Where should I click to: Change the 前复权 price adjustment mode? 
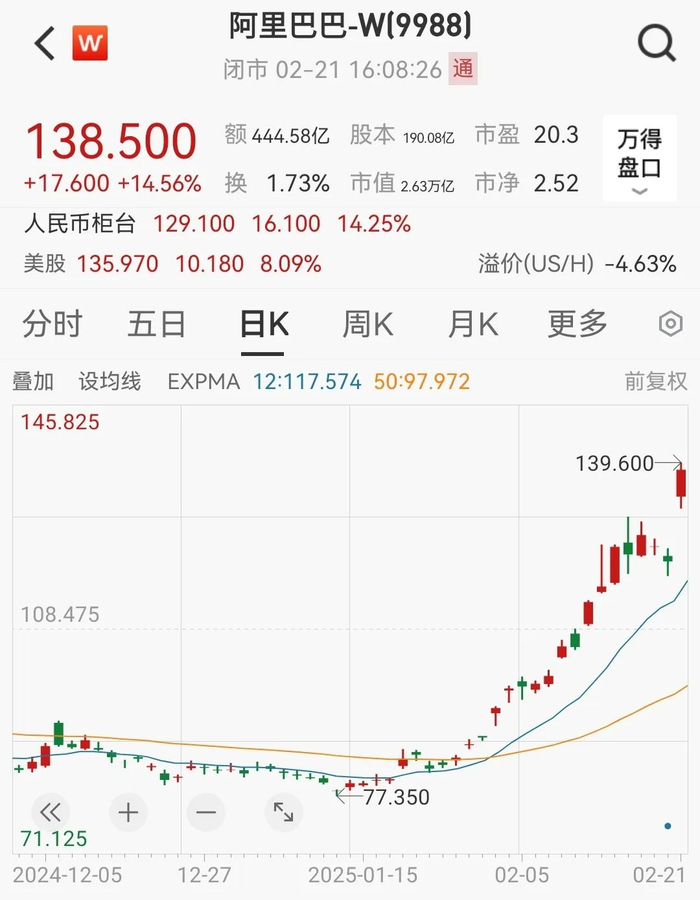coord(656,381)
